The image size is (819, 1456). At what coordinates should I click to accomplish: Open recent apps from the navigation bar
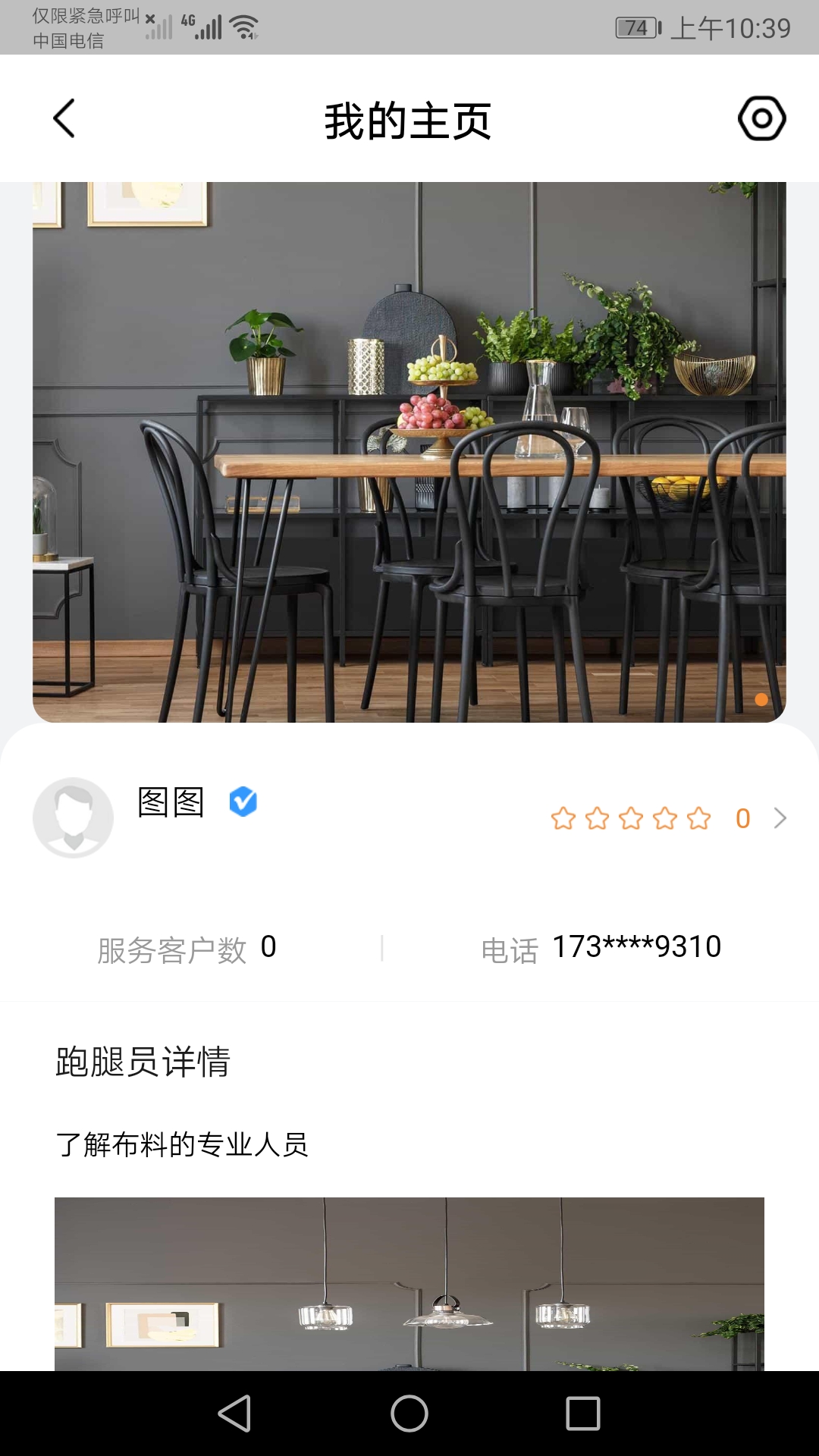click(x=583, y=1414)
